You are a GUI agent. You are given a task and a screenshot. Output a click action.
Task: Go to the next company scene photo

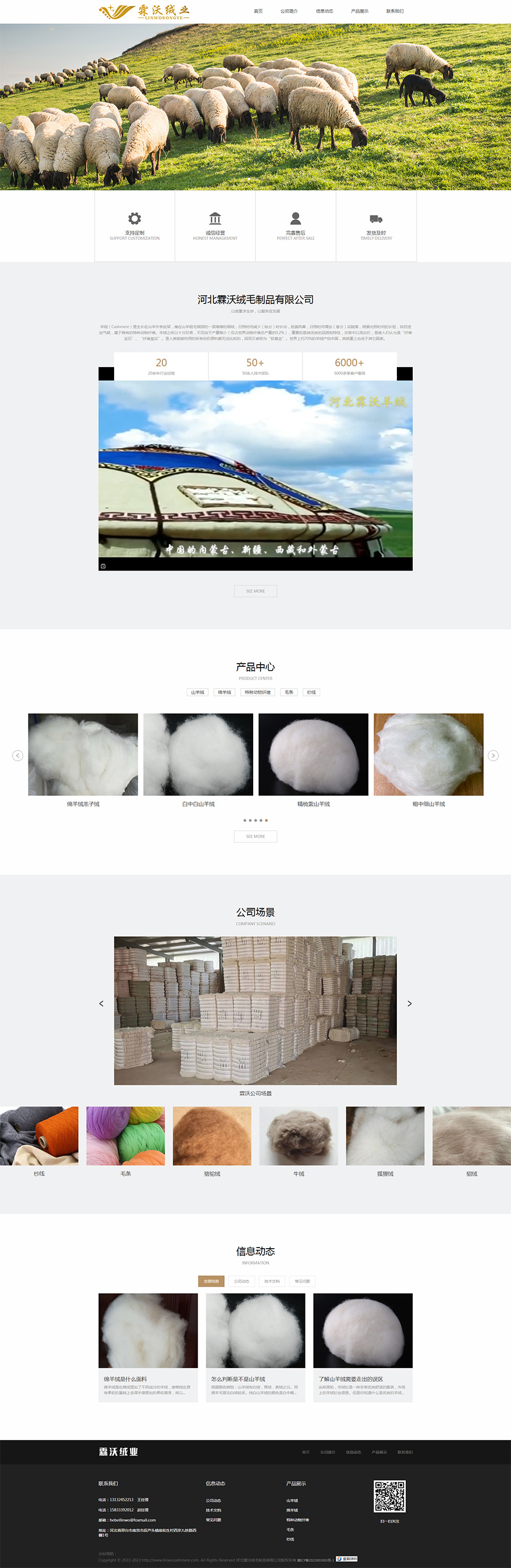click(409, 1004)
